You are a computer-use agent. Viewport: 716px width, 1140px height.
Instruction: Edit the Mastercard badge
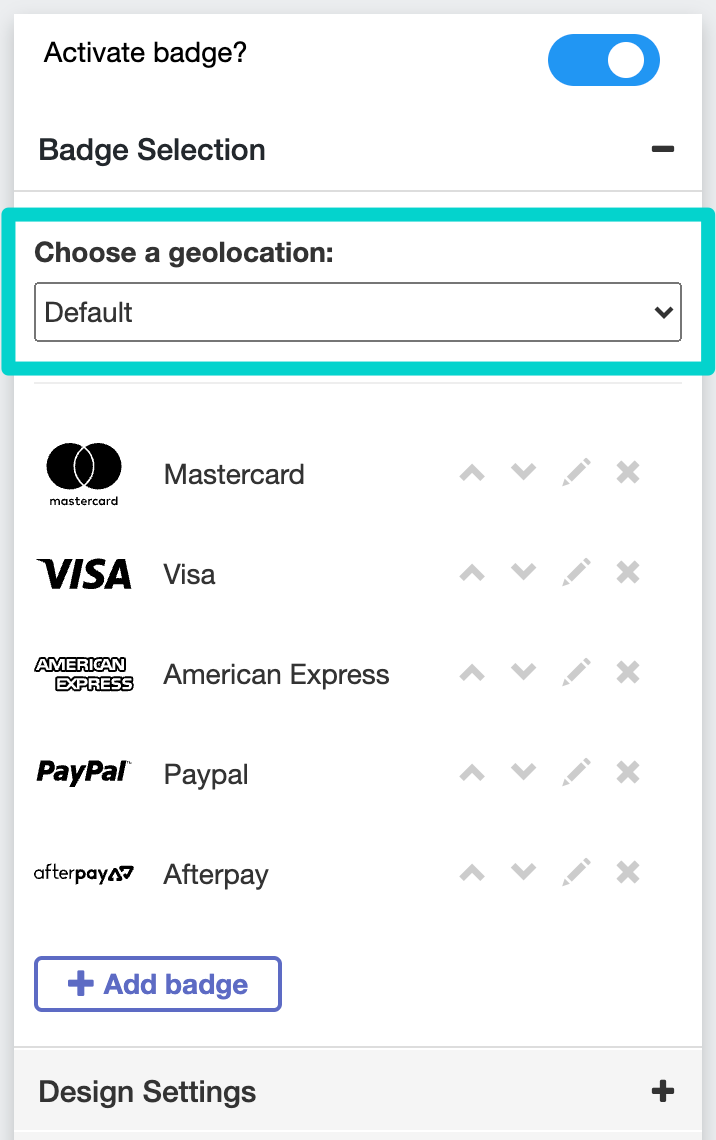pyautogui.click(x=576, y=473)
